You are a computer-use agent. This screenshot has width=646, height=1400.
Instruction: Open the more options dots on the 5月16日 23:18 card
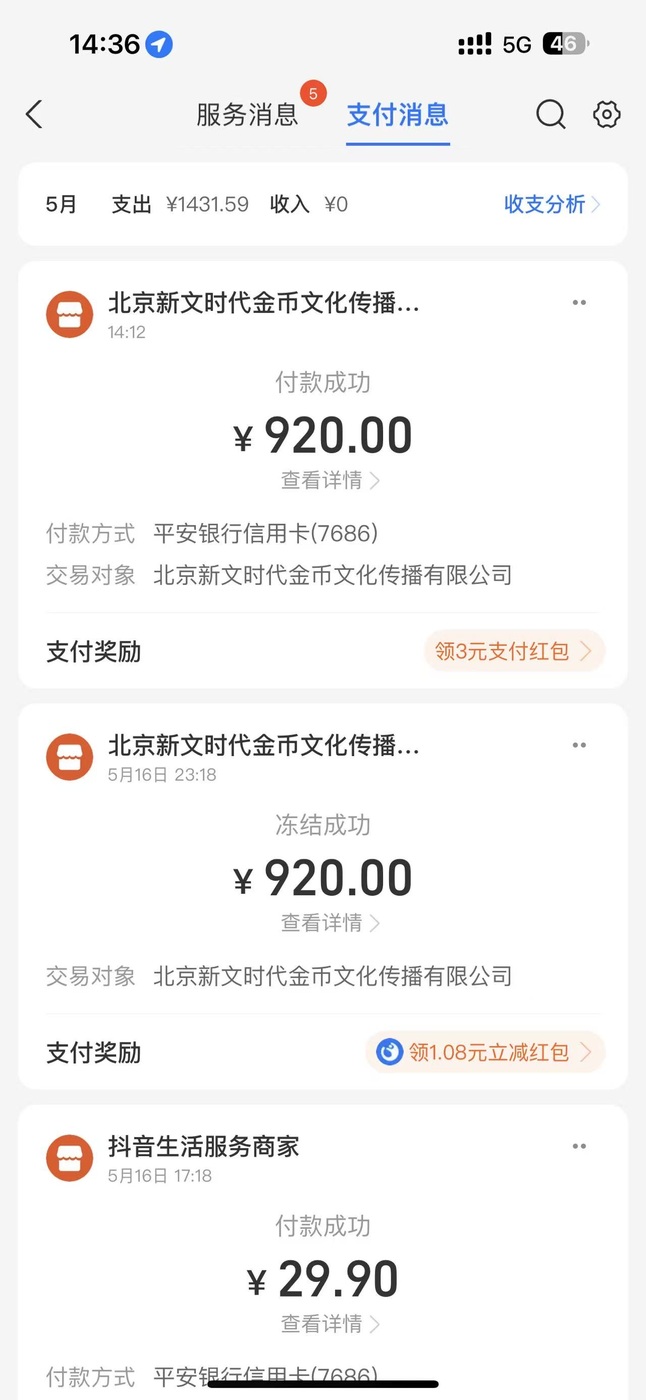[x=579, y=745]
